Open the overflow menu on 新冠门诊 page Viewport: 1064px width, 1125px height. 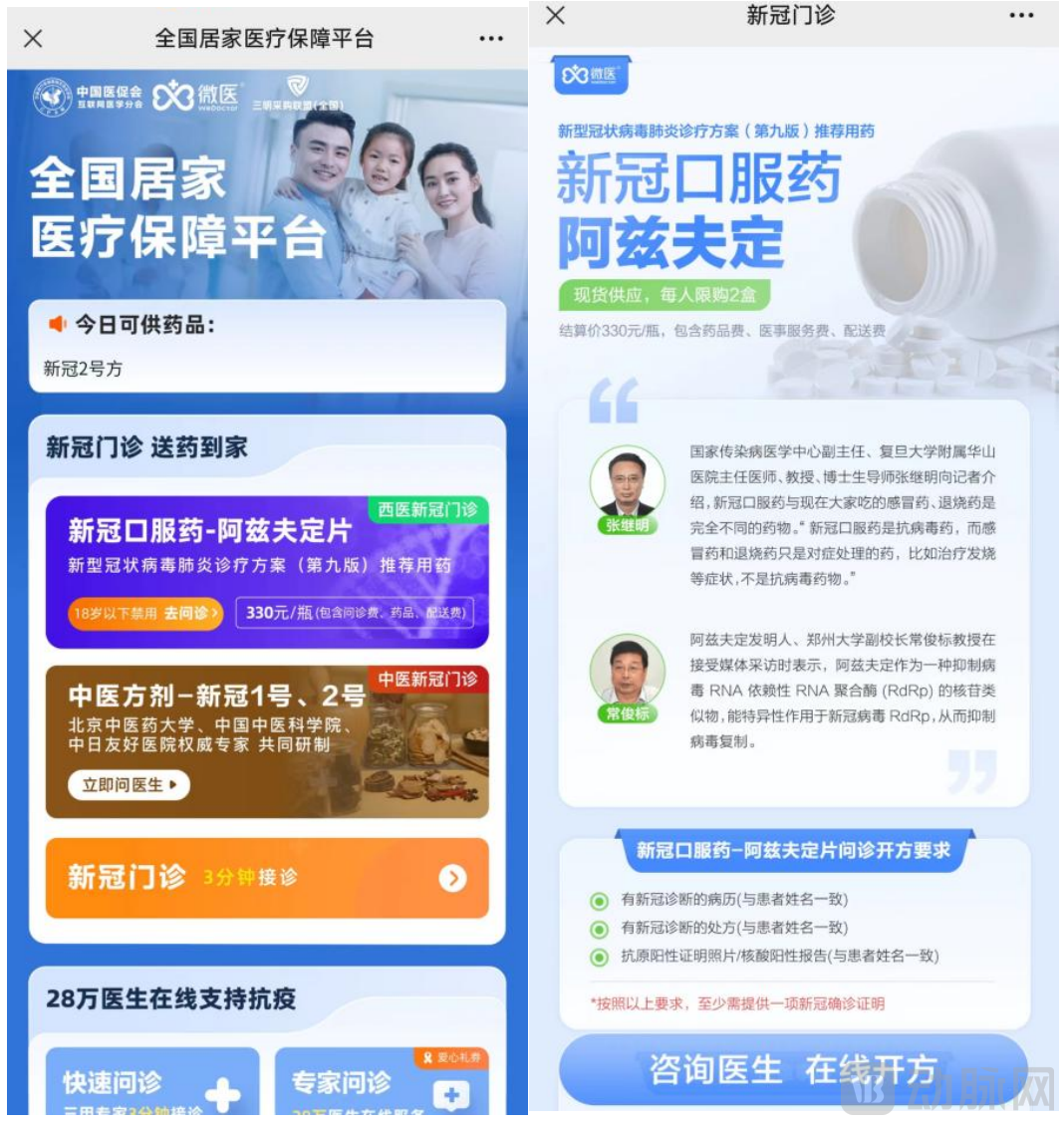click(1021, 16)
